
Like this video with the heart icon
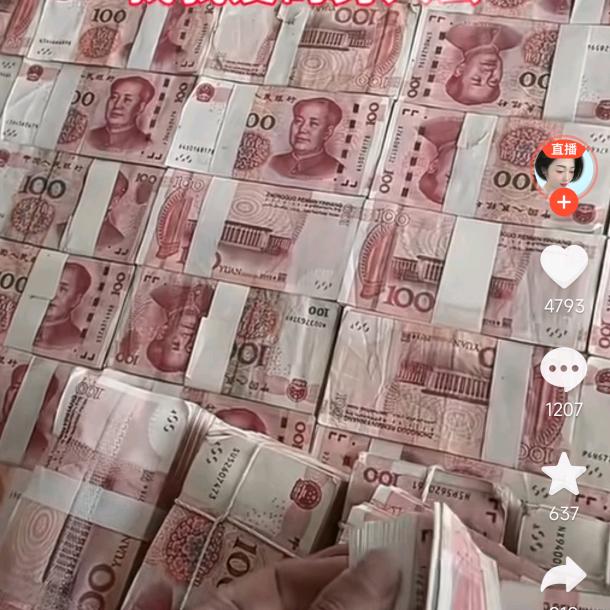564,267
